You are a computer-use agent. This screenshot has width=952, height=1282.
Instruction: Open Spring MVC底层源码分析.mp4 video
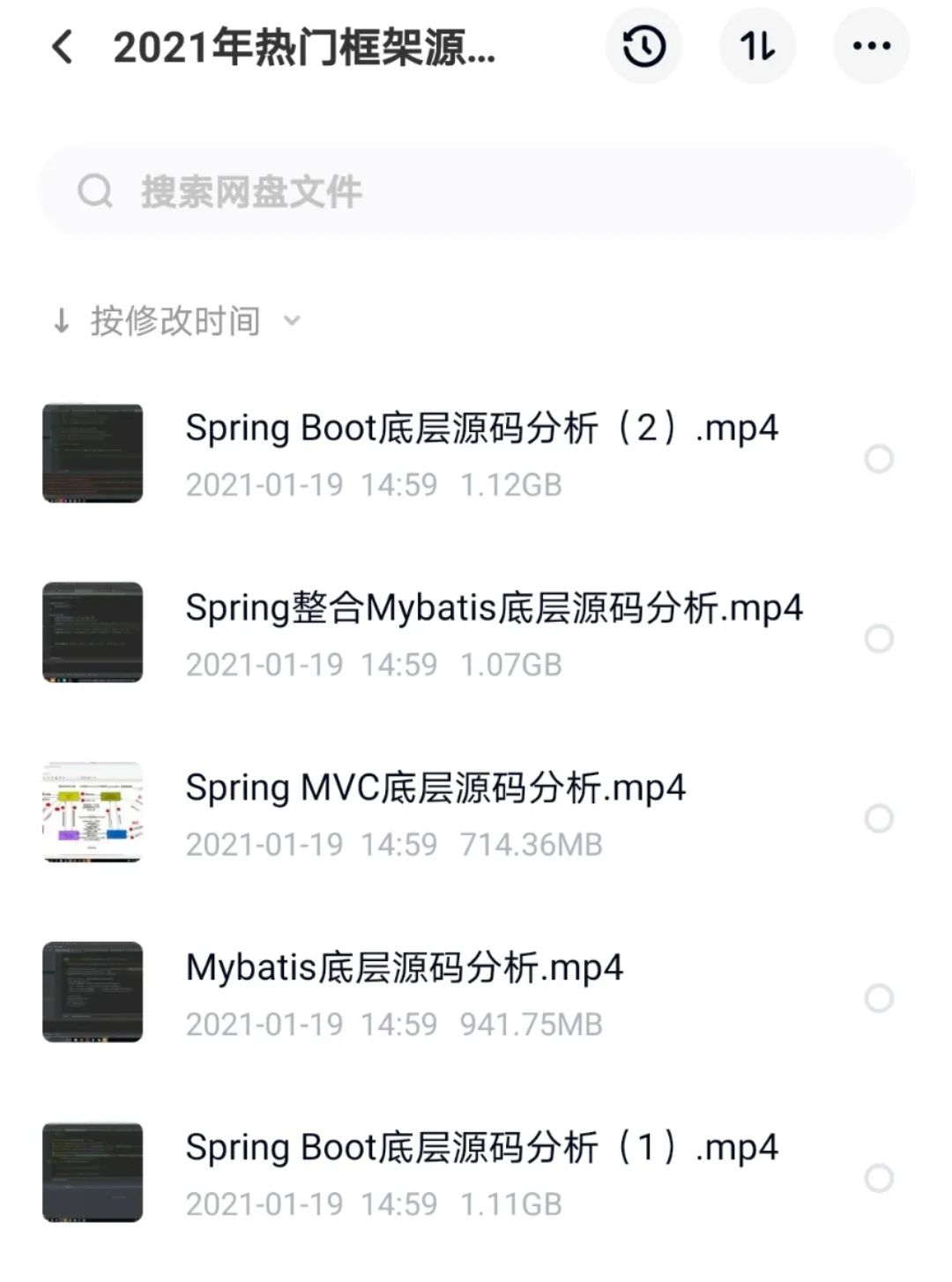[x=435, y=789]
